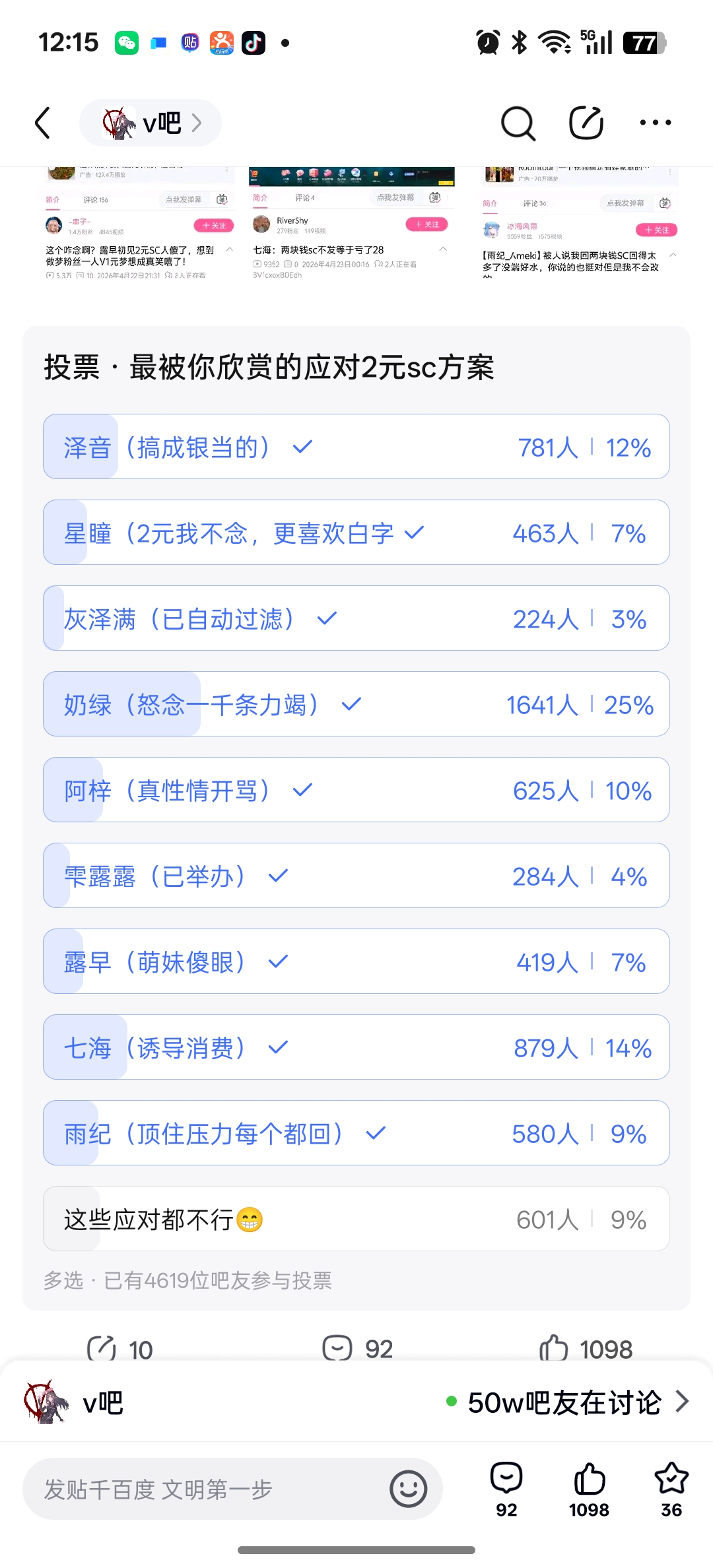Select poll option 阿梓(真性情开骂)

point(356,790)
